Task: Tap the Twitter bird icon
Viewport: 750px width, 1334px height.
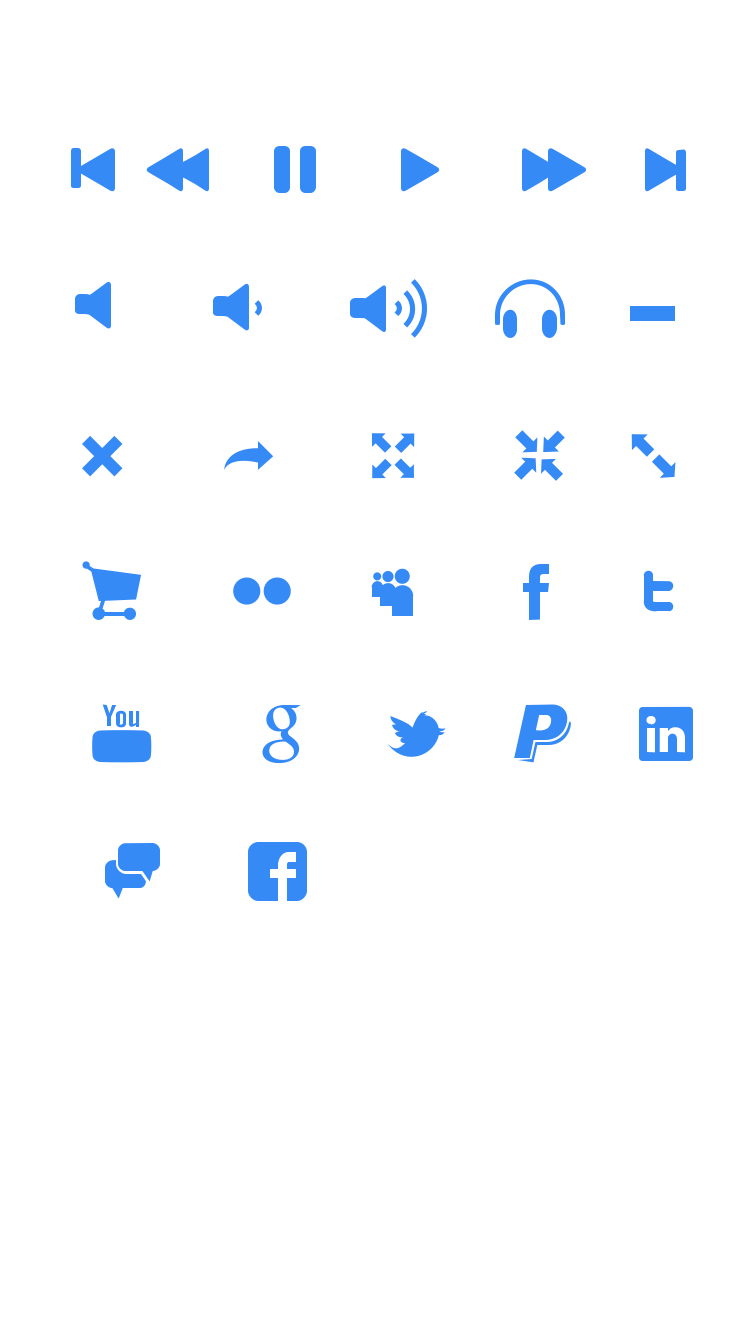Action: point(416,734)
